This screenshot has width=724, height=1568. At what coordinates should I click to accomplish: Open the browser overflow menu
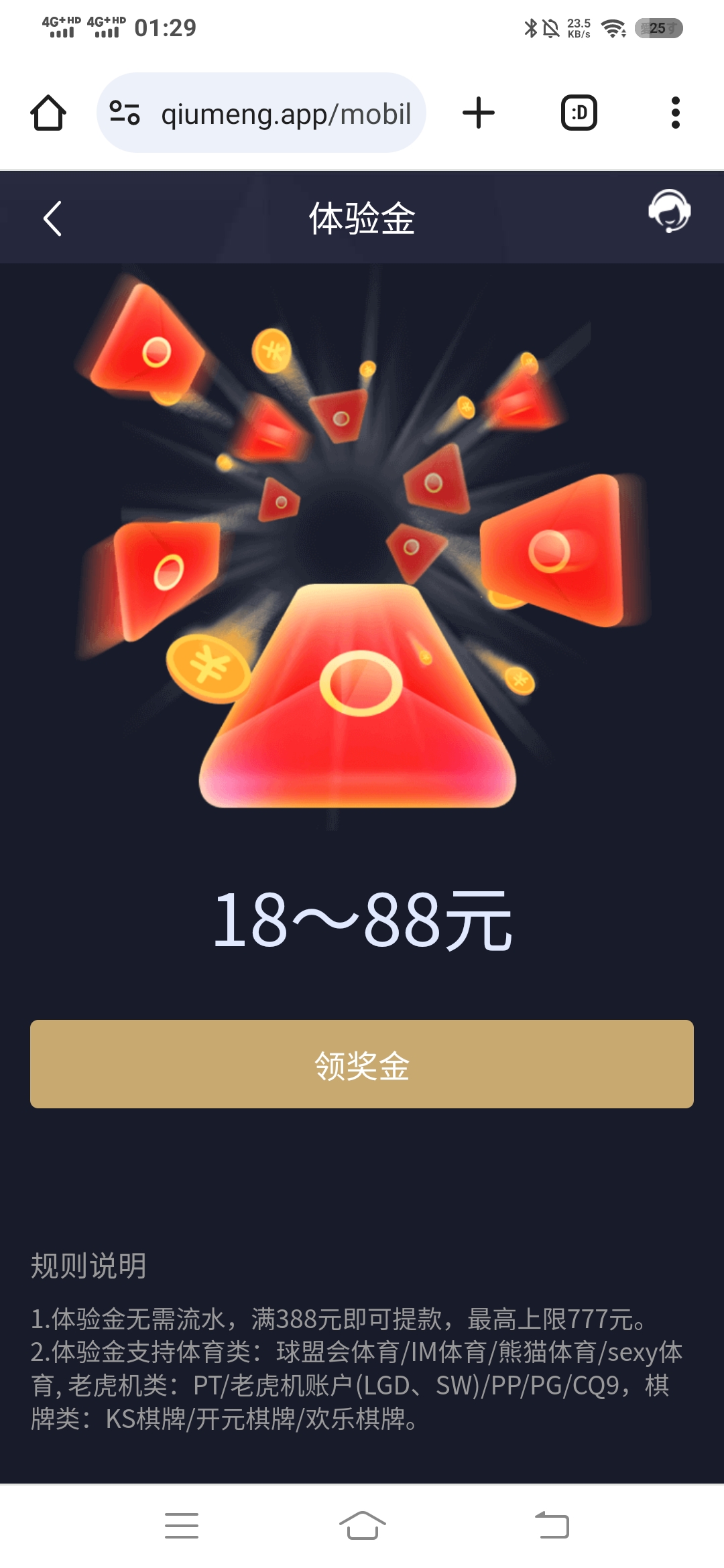[x=675, y=113]
